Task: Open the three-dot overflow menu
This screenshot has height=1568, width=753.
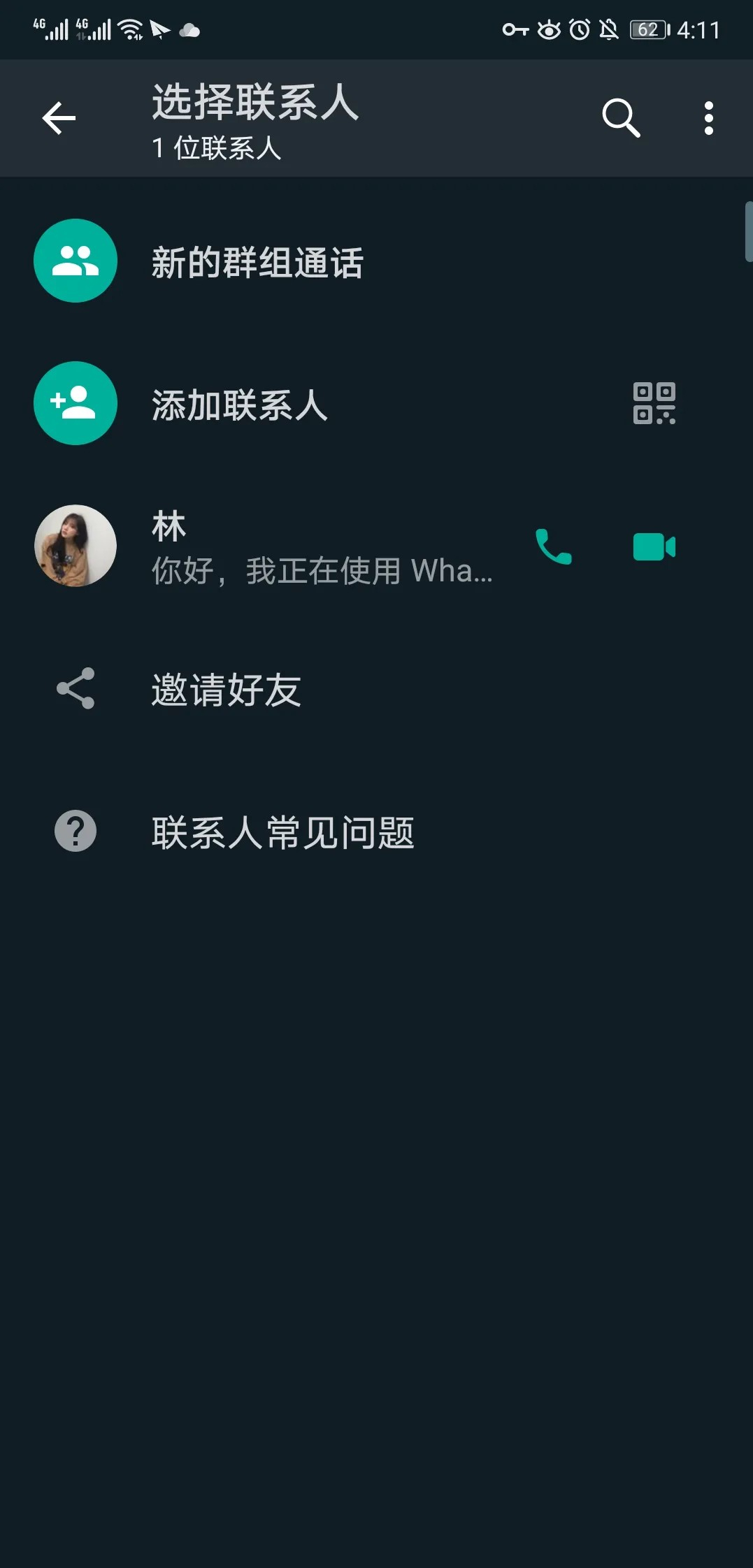Action: (x=708, y=118)
